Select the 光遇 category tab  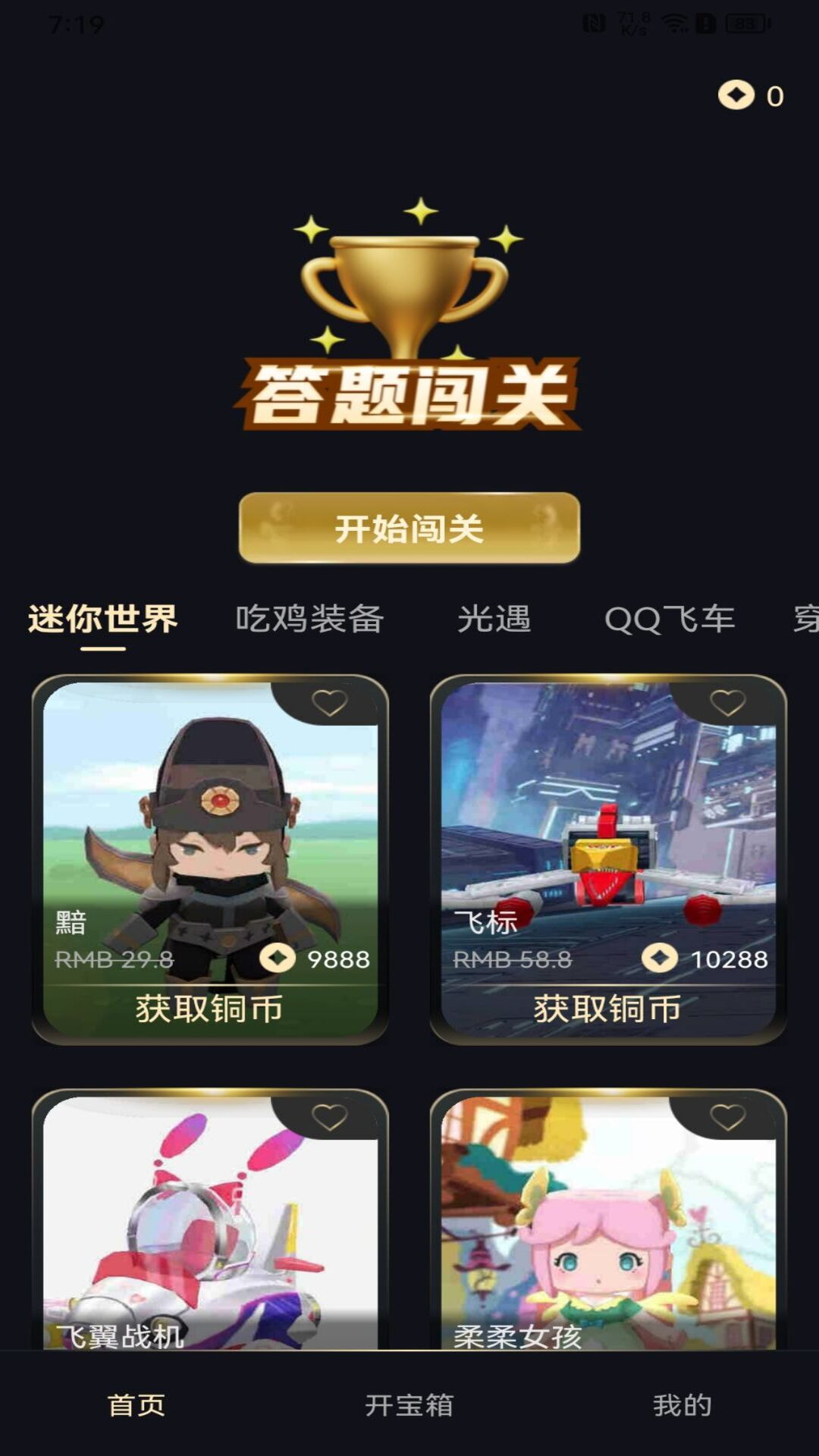[494, 619]
